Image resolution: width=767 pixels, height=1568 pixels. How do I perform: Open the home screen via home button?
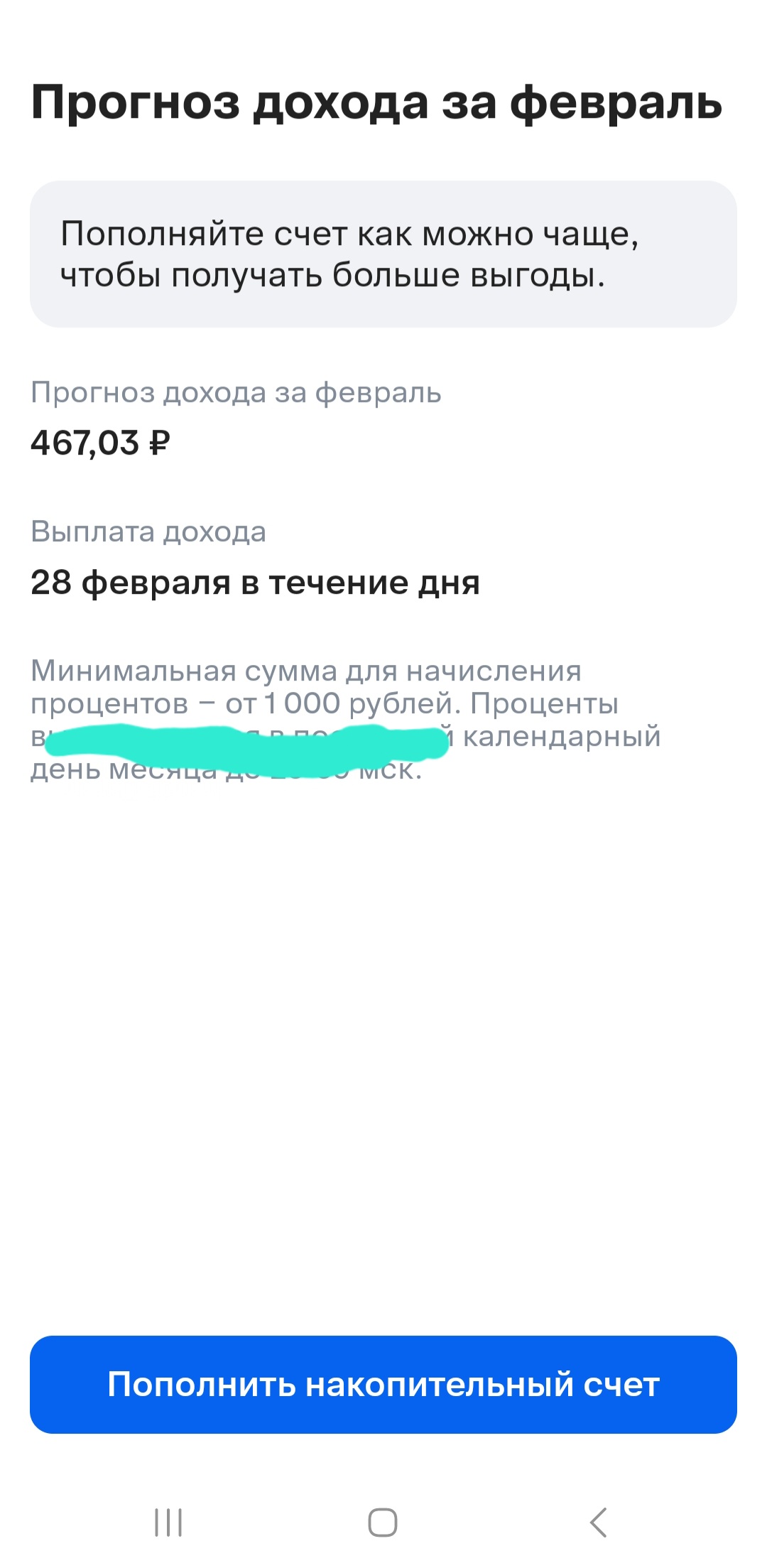click(383, 1522)
